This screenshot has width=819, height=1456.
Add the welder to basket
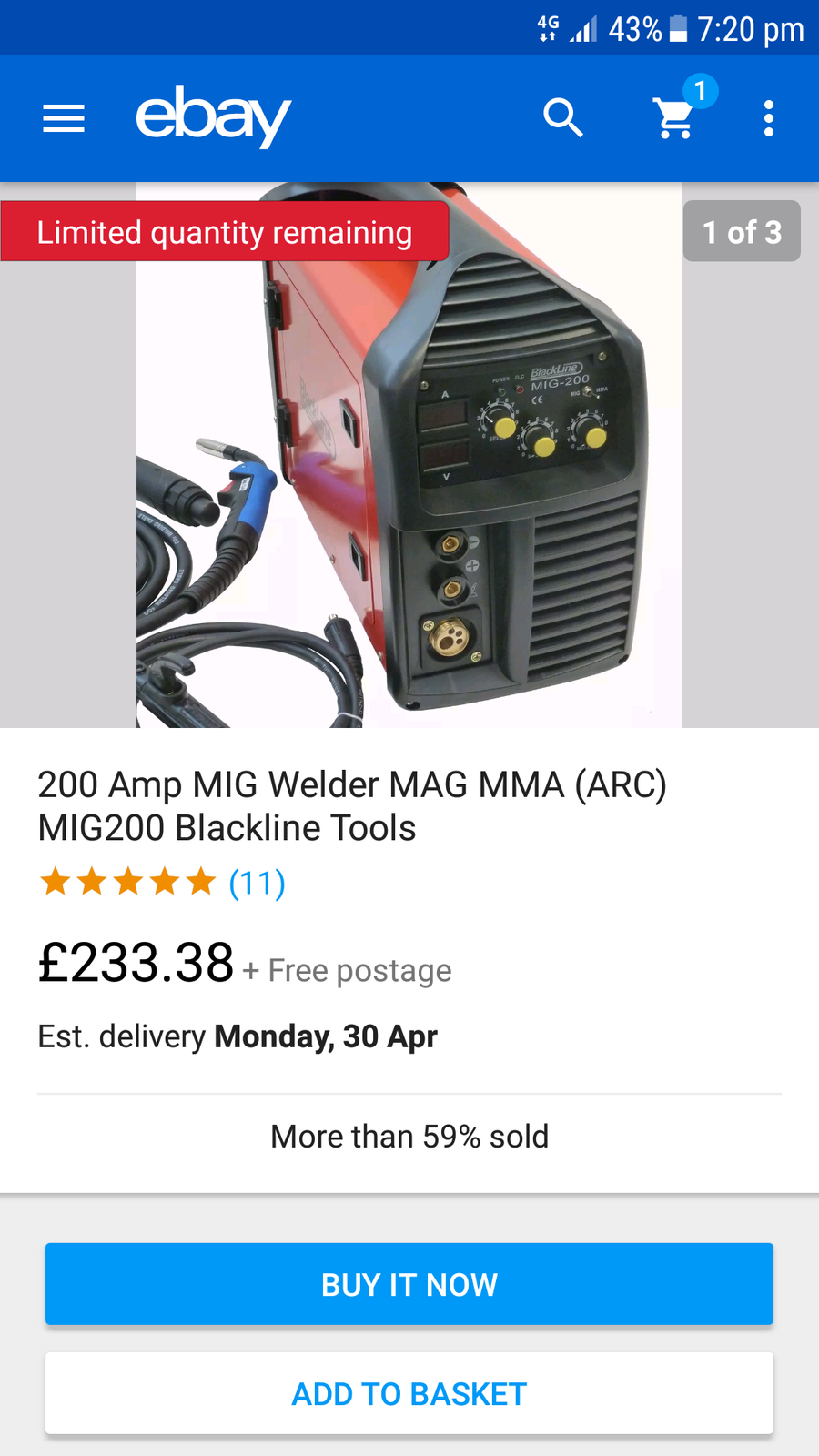click(409, 1393)
